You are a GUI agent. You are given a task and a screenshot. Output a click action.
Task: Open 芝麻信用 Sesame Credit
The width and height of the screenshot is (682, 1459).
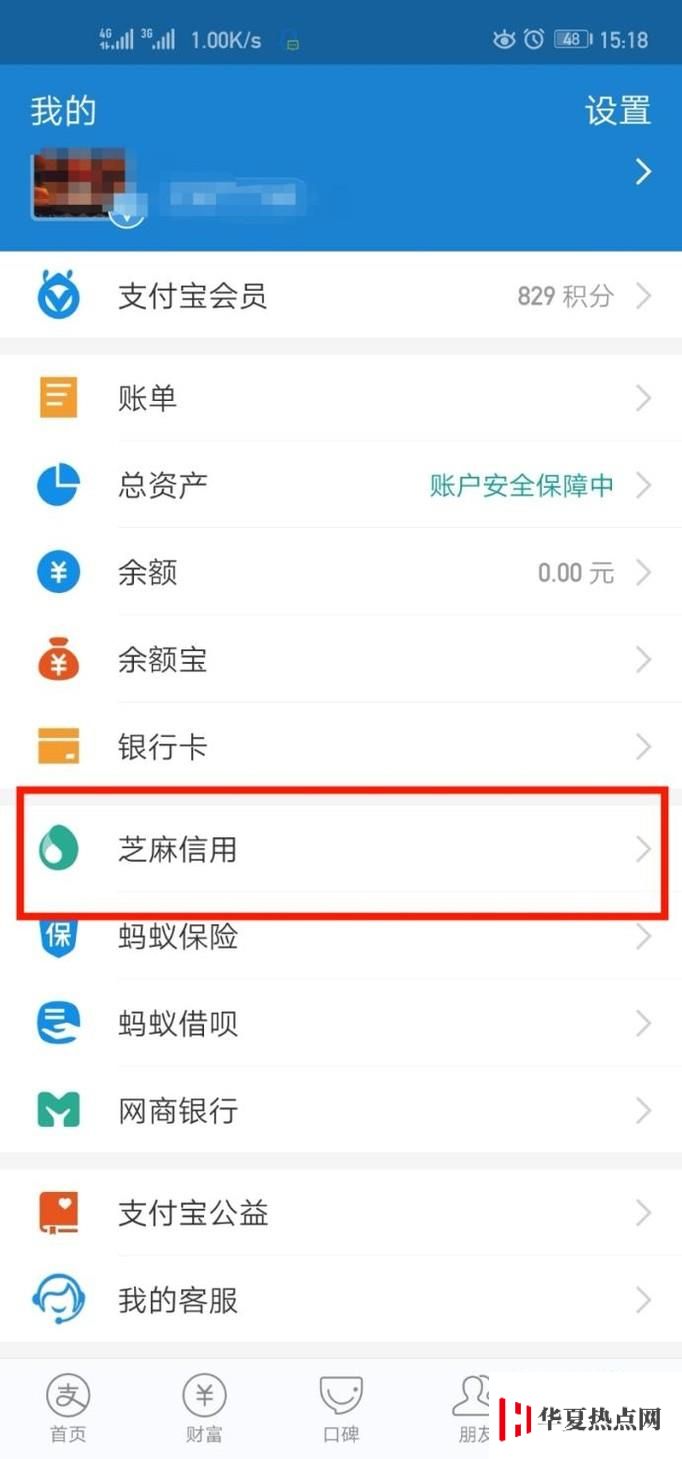341,849
